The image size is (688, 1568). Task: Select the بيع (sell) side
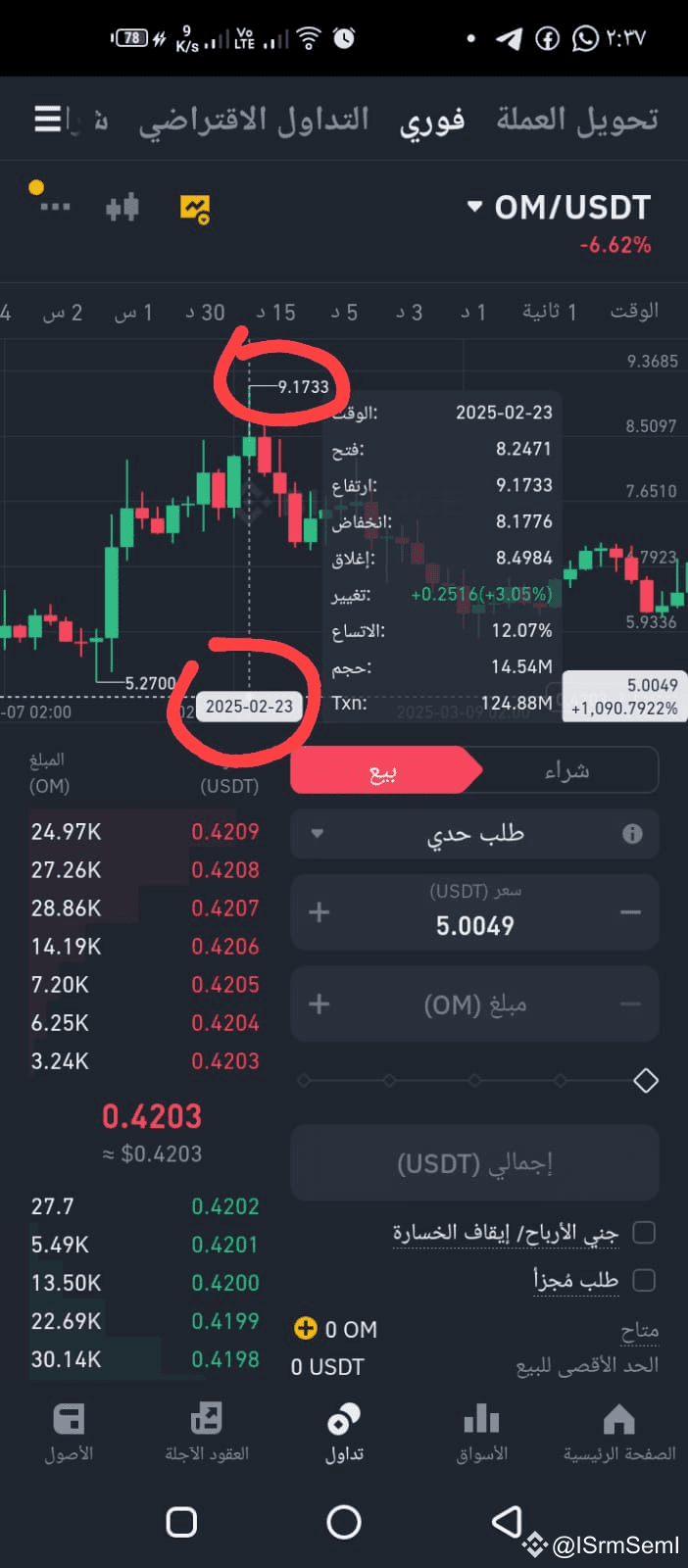(x=383, y=771)
